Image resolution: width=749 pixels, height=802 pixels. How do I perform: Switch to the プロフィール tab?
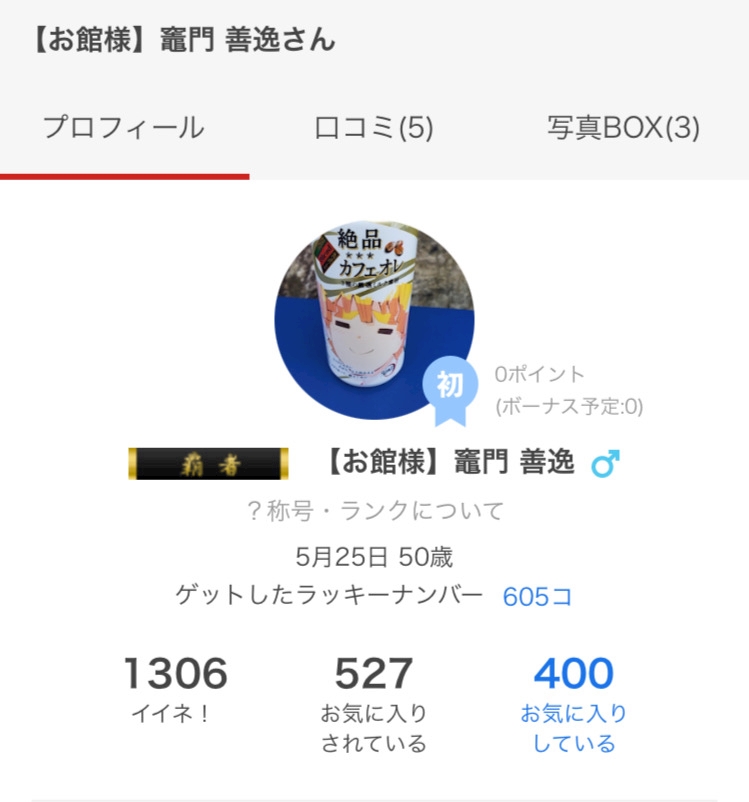click(x=124, y=128)
